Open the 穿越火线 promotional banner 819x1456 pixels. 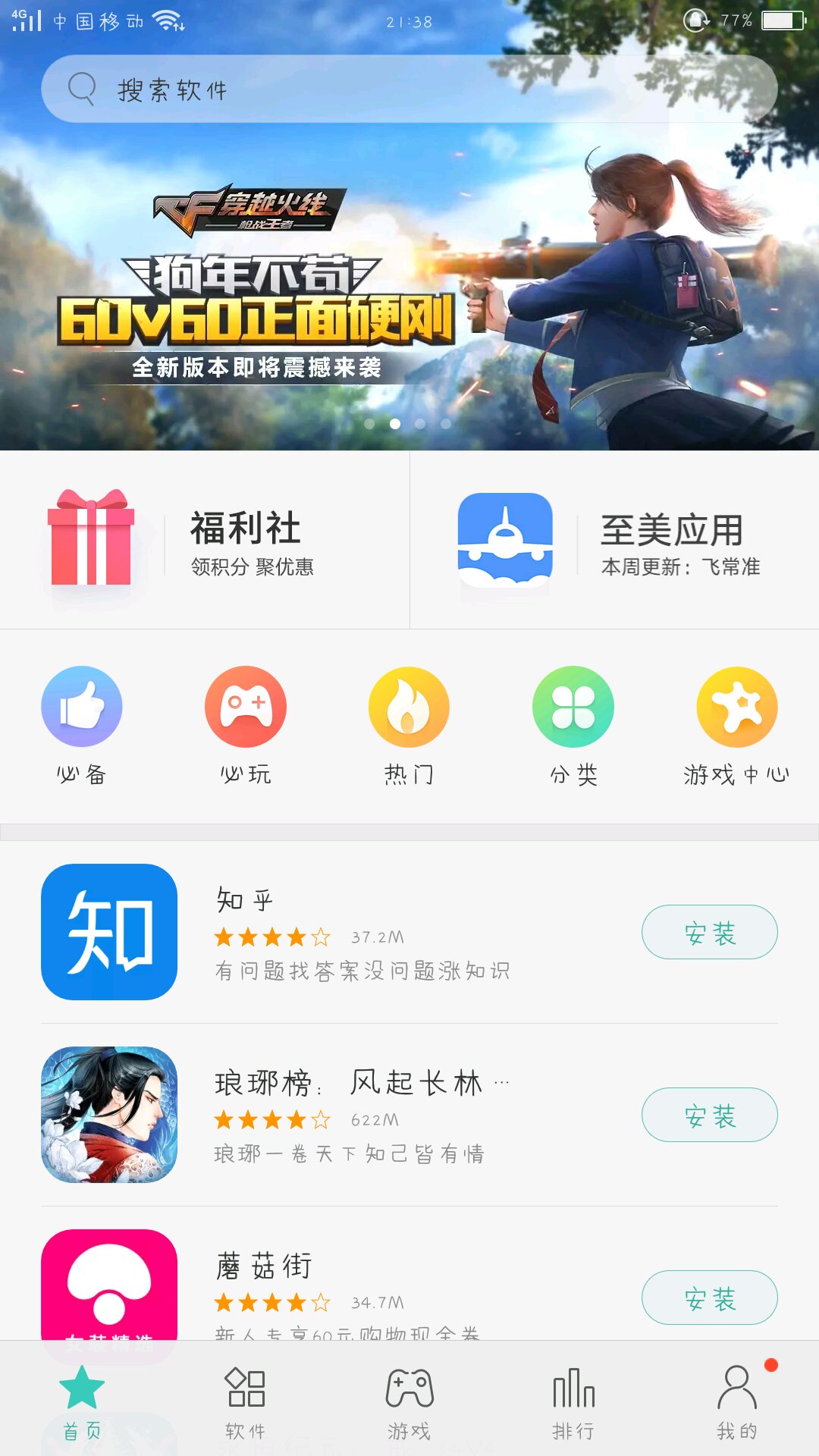pyautogui.click(x=409, y=288)
